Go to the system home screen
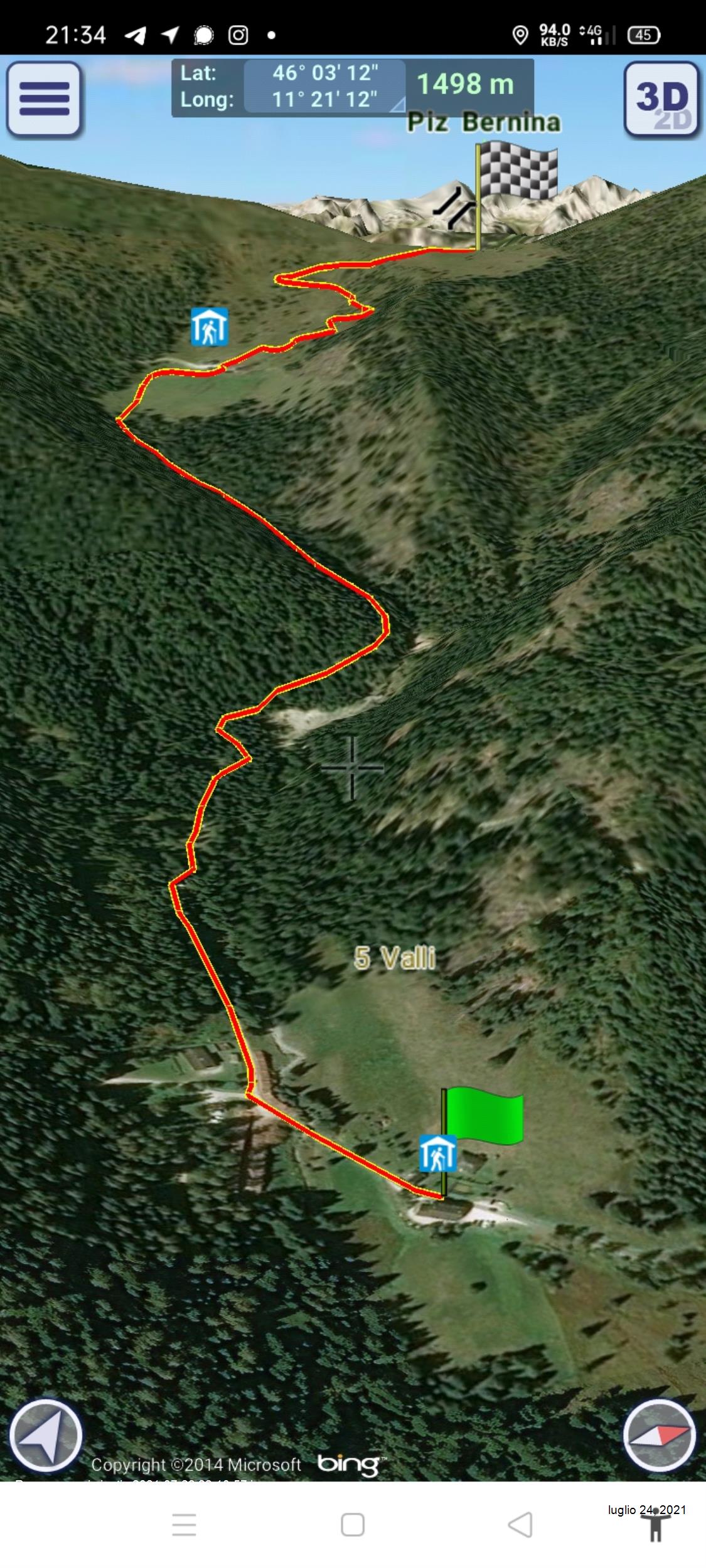This screenshot has width=706, height=1568. coord(353,1525)
